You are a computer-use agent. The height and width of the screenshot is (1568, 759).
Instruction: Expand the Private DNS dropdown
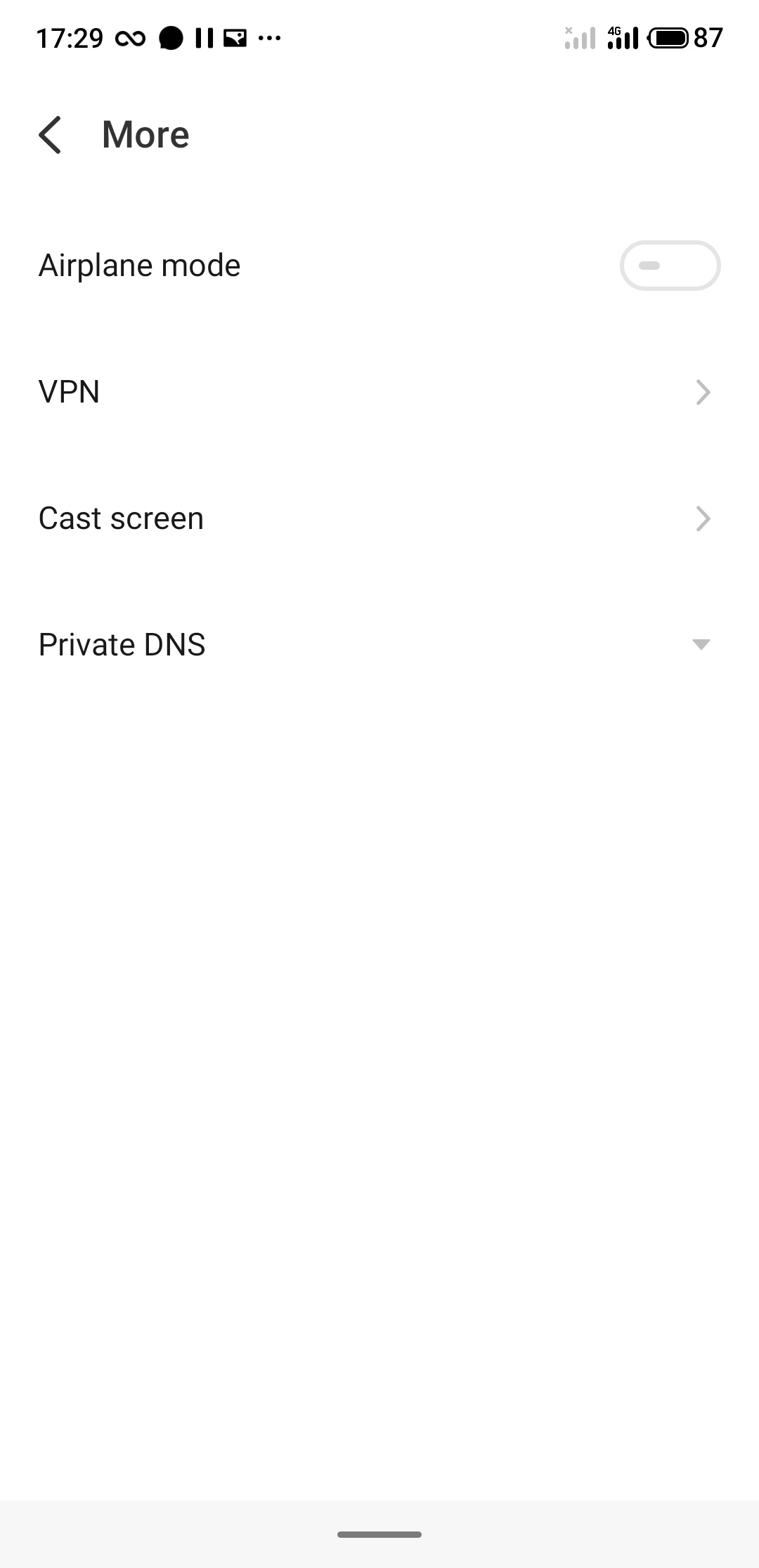(x=700, y=644)
